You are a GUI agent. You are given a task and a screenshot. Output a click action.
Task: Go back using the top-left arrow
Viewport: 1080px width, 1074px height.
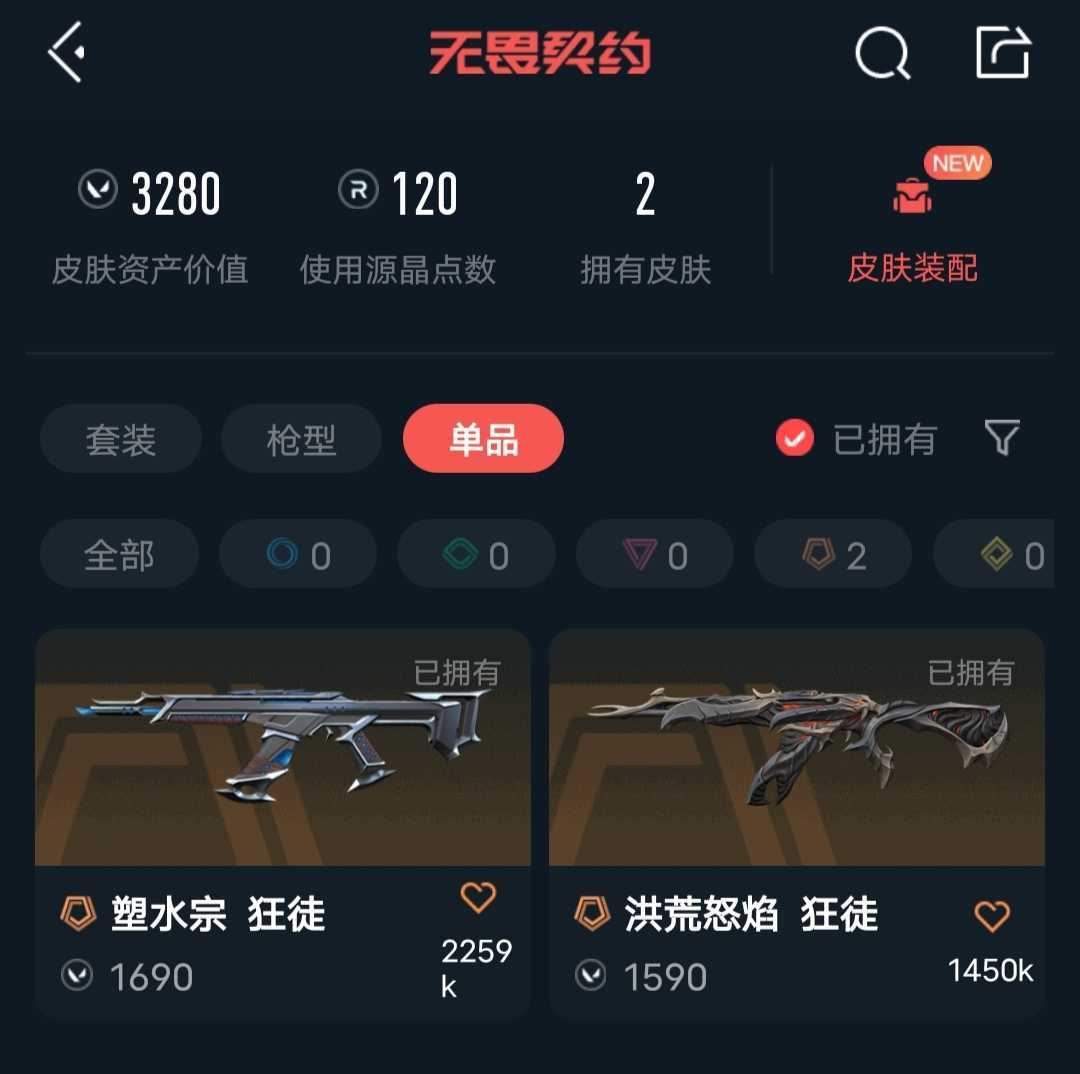(x=66, y=52)
